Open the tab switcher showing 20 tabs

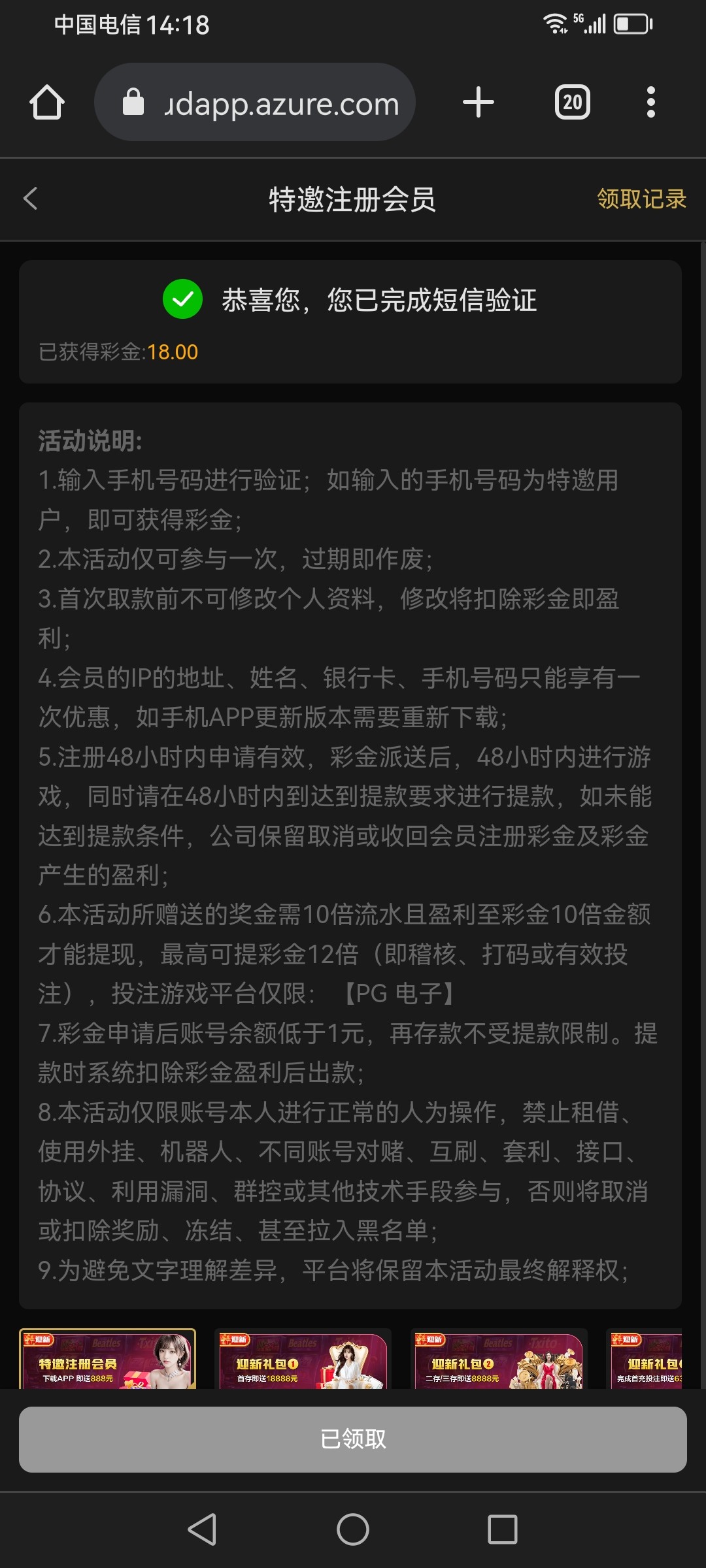(573, 103)
